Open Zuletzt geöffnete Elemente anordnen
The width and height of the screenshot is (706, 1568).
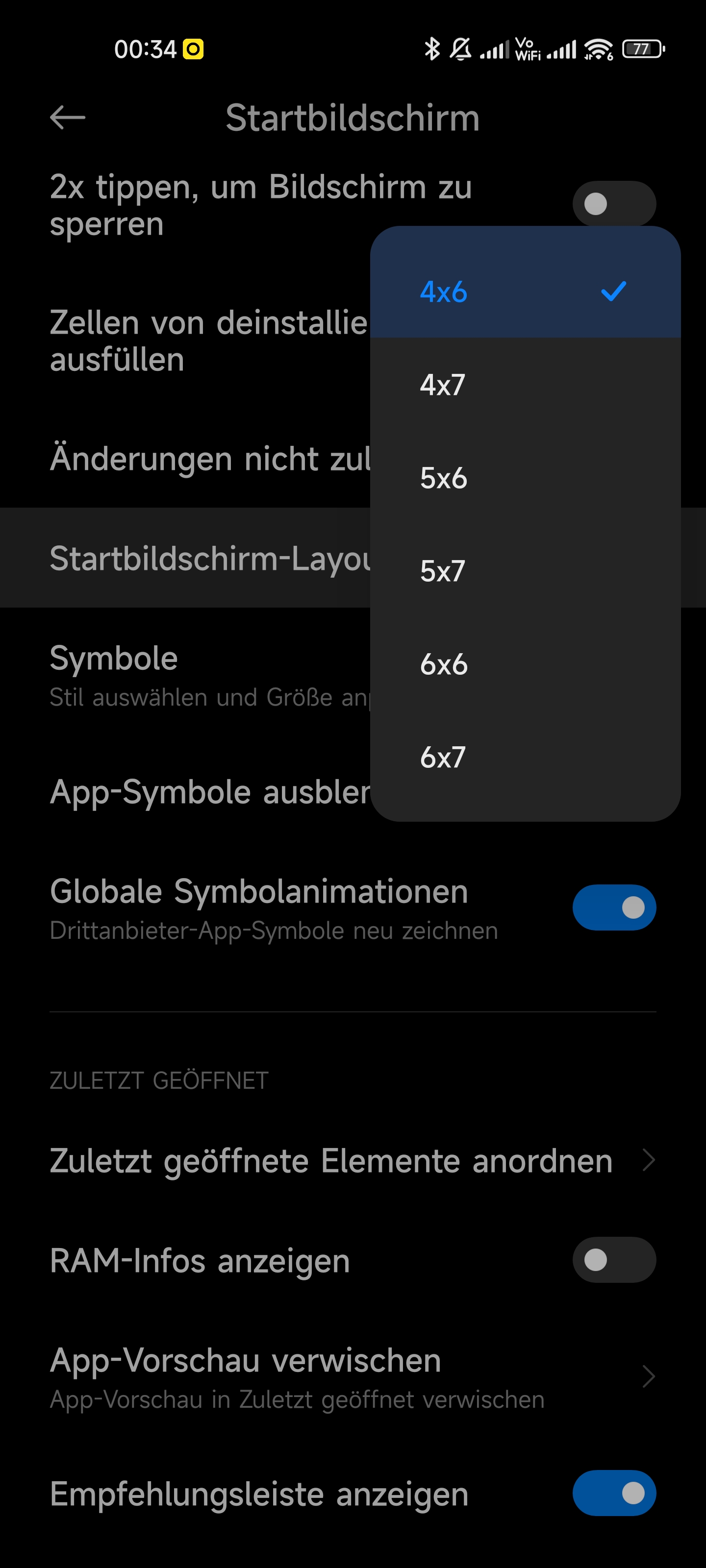click(353, 1160)
